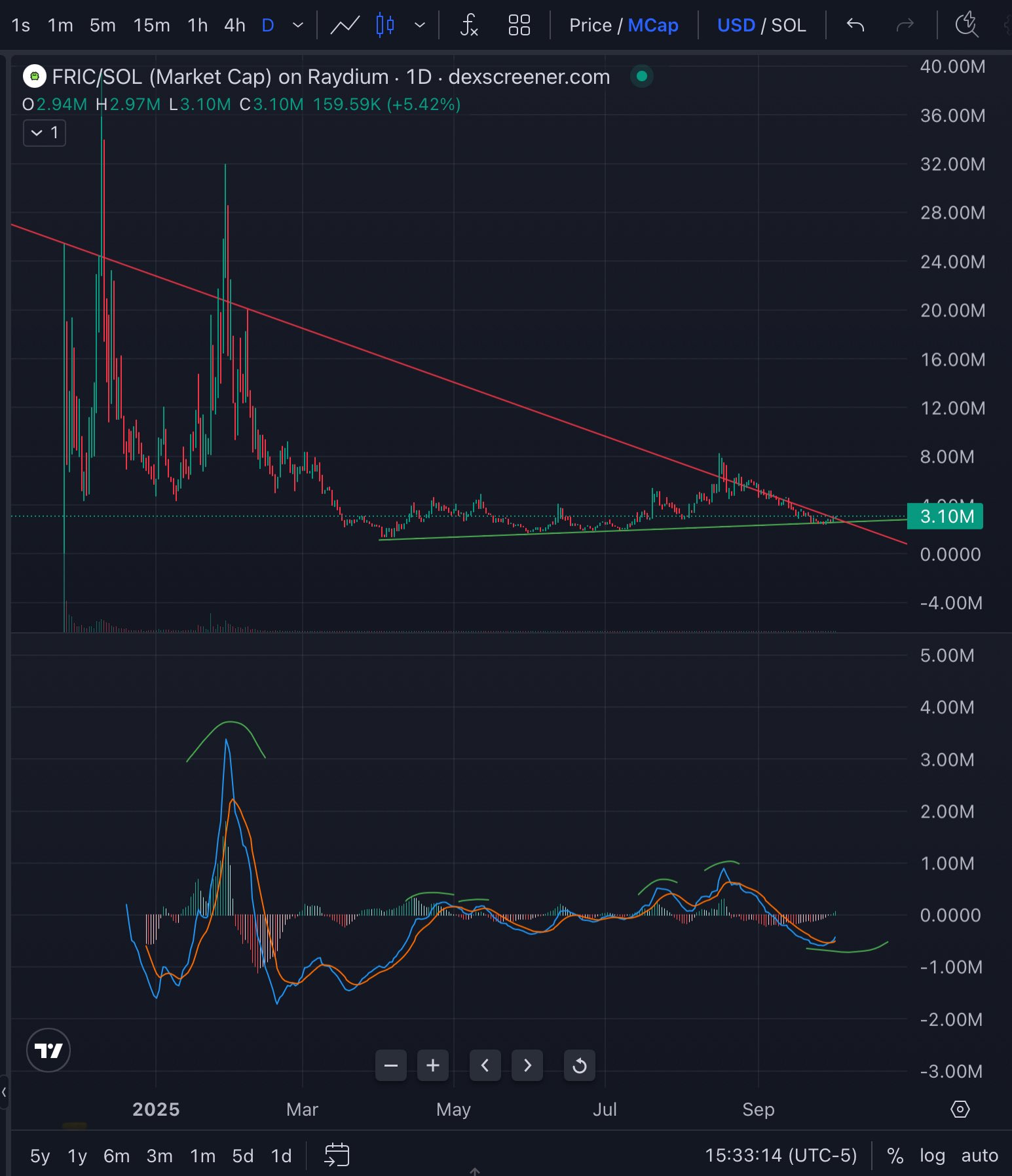Viewport: 1012px width, 1176px height.
Task: Switch chart to Price view
Action: tap(590, 26)
